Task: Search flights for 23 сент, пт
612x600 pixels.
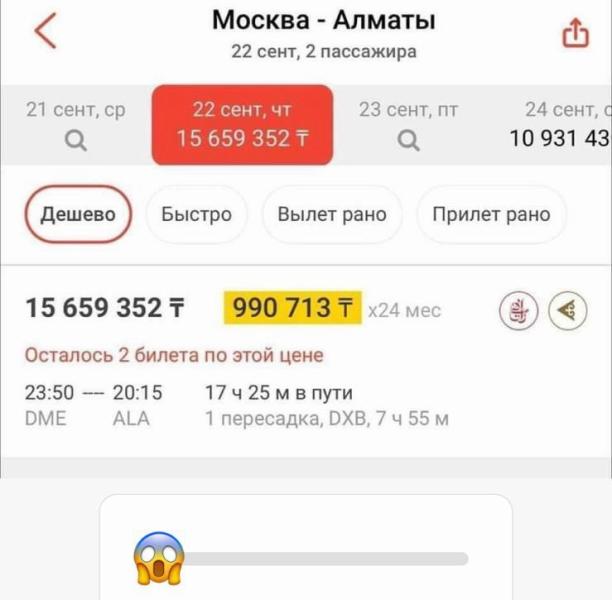Action: [408, 125]
